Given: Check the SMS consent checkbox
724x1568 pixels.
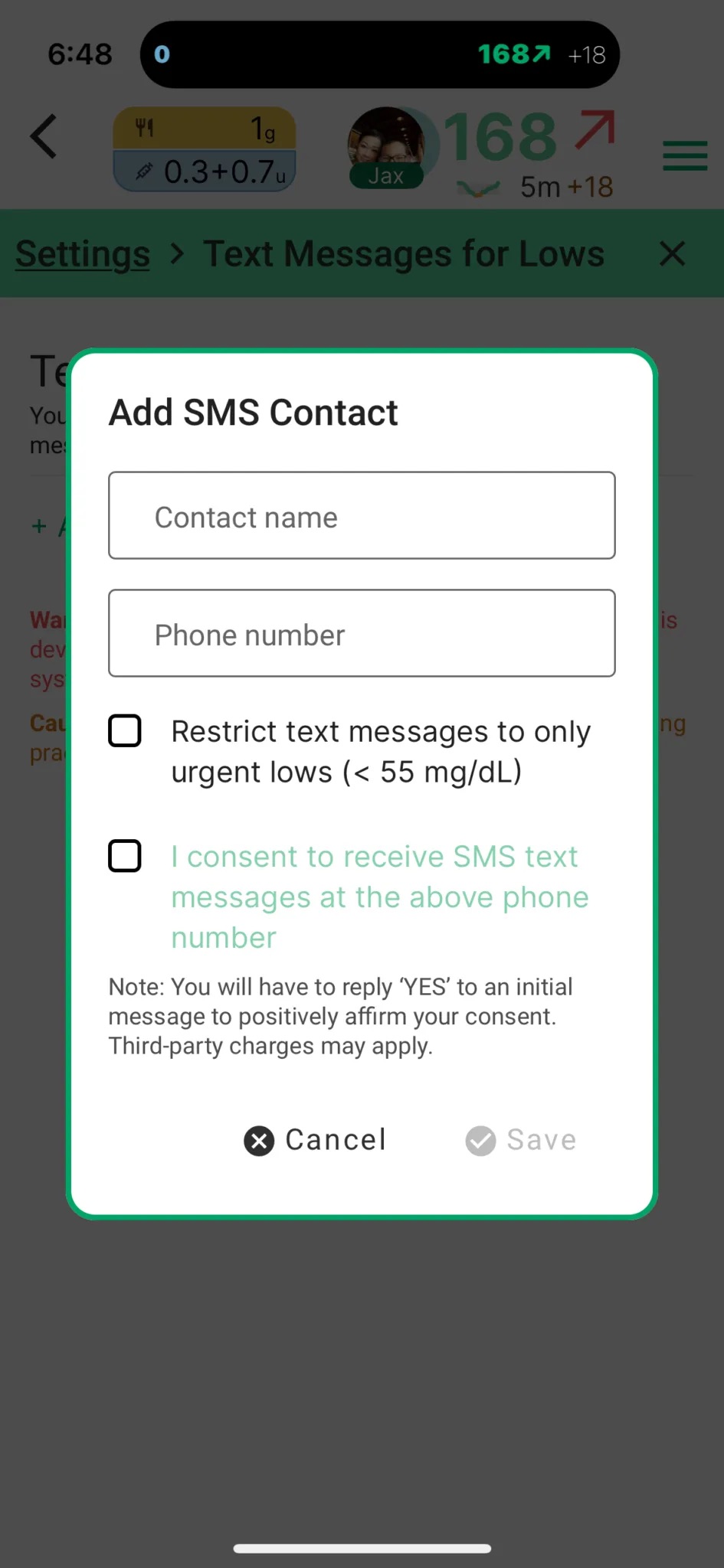Looking at the screenshot, I should [x=125, y=856].
